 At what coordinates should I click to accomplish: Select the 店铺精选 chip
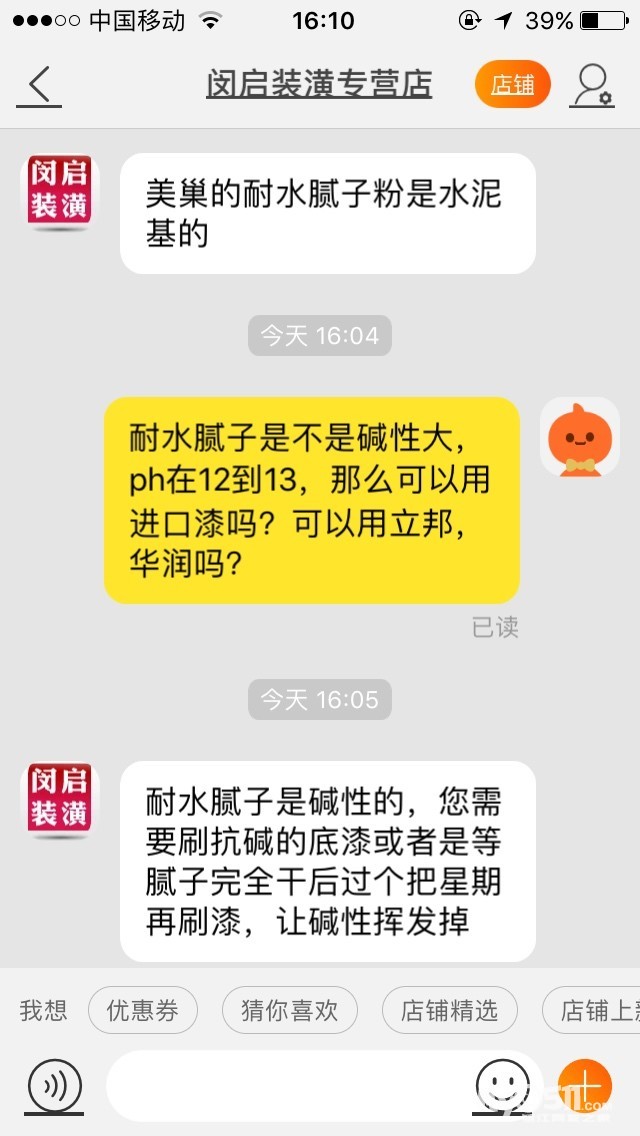(x=449, y=1011)
